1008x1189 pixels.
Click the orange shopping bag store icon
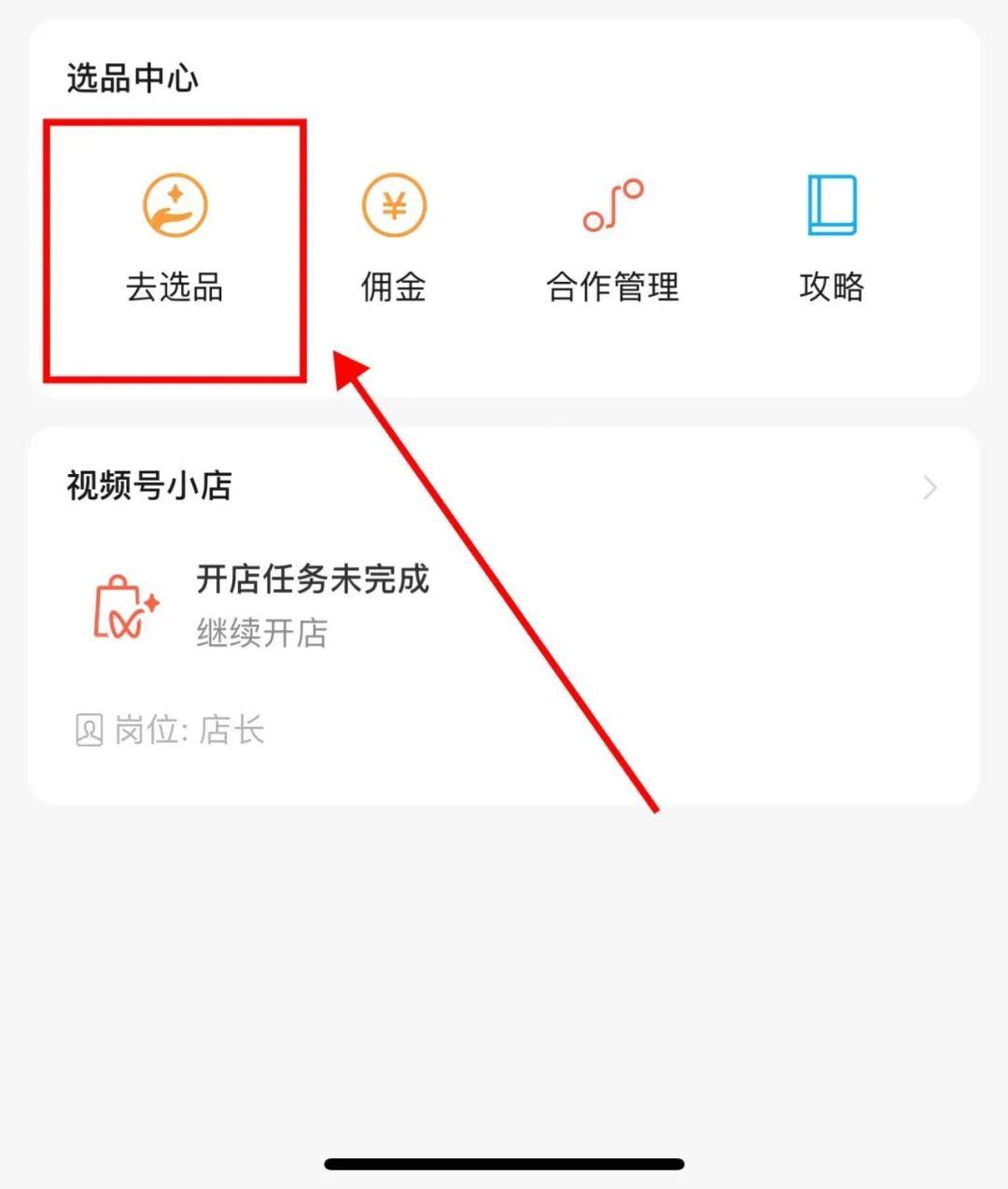tap(122, 607)
